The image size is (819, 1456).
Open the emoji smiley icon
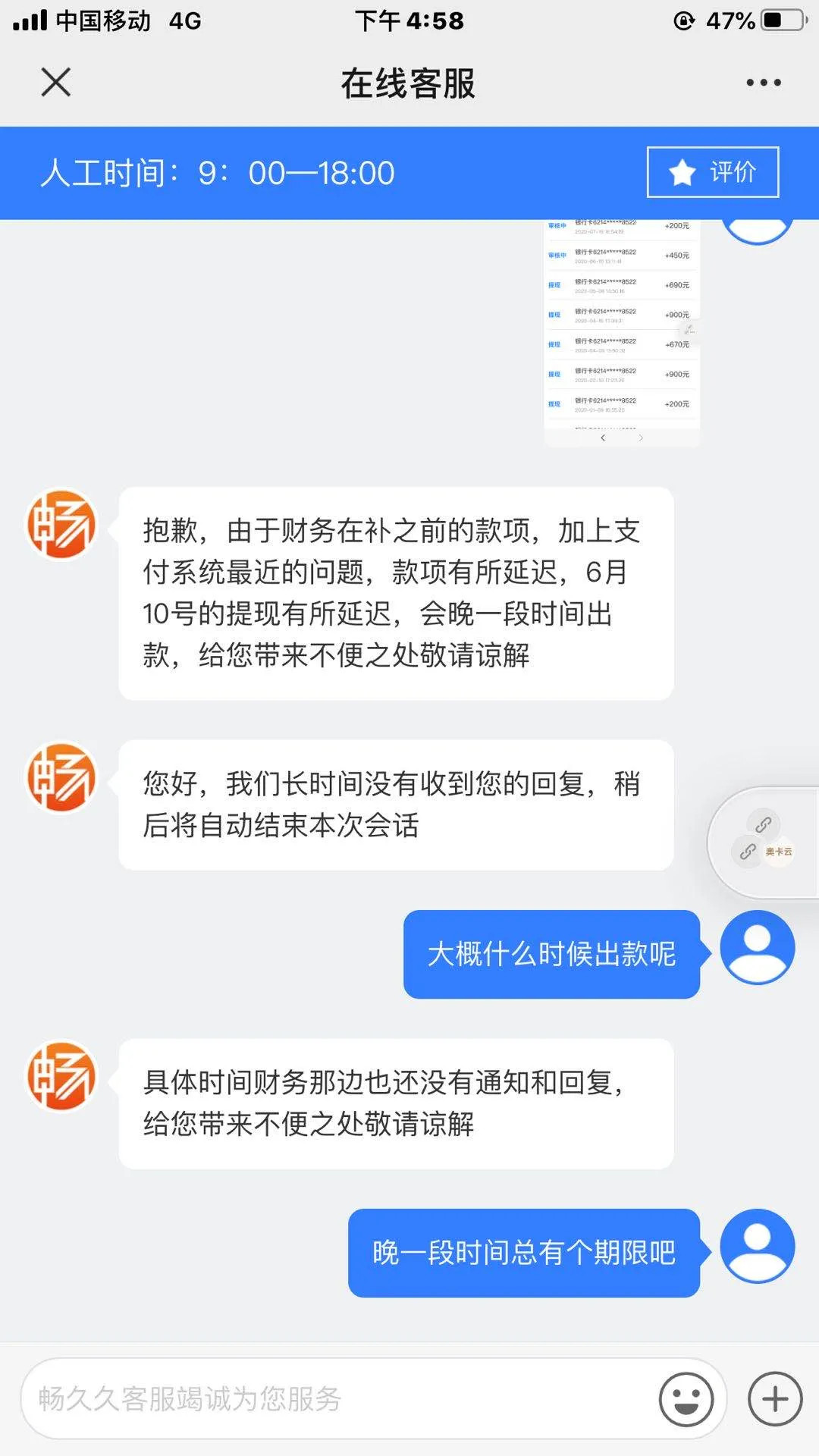click(x=685, y=1398)
